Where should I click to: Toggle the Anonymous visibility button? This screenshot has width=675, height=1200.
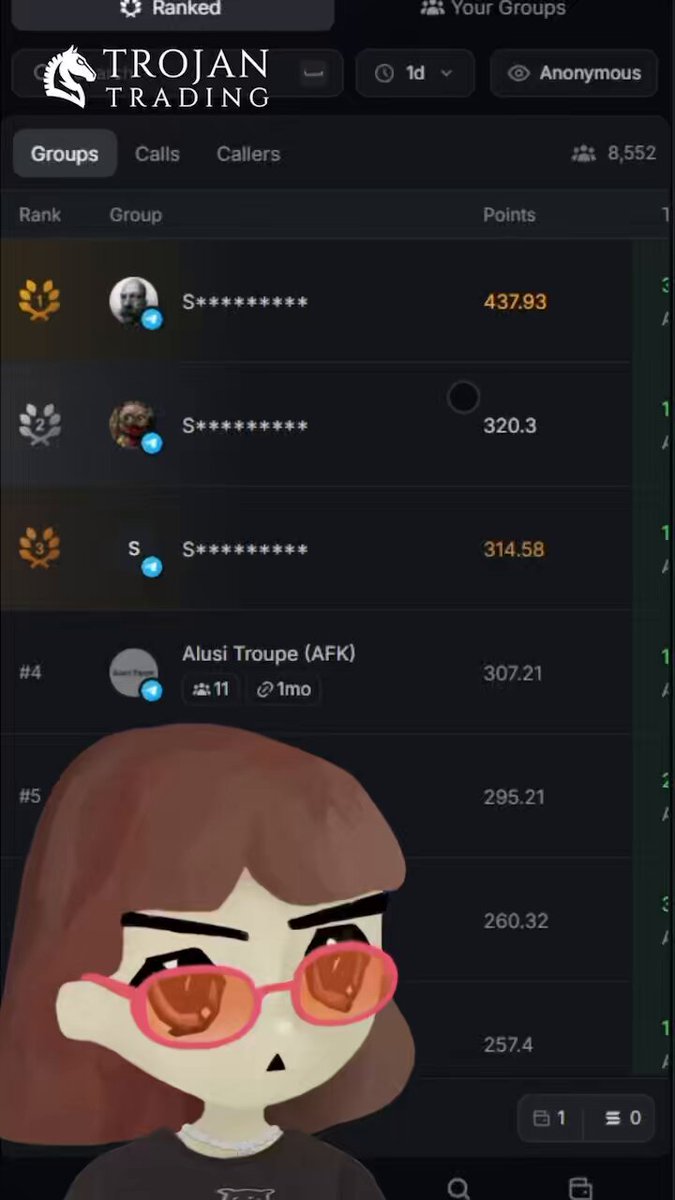coord(574,73)
